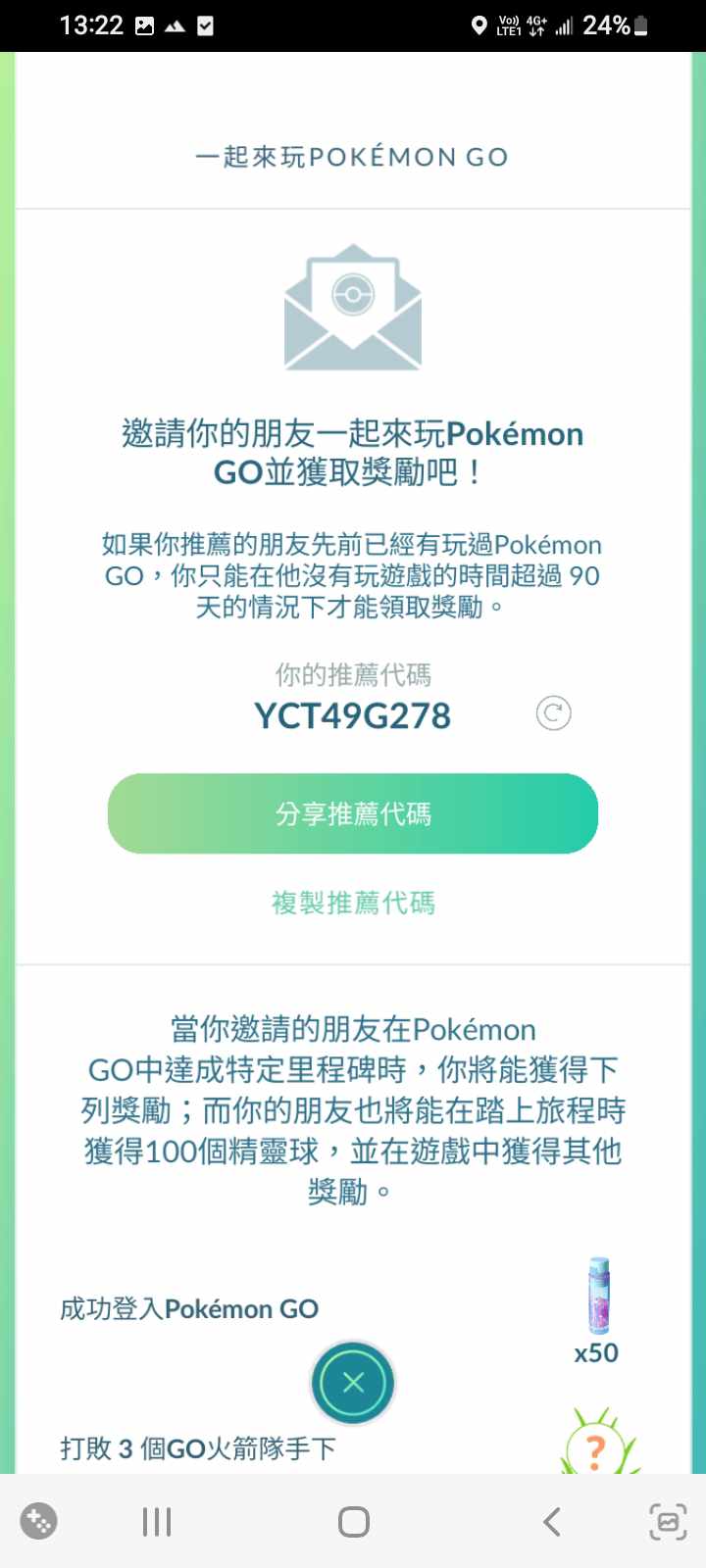Open the game tools icon in the navigation bar
Screen dimensions: 706x1568
[39, 1521]
